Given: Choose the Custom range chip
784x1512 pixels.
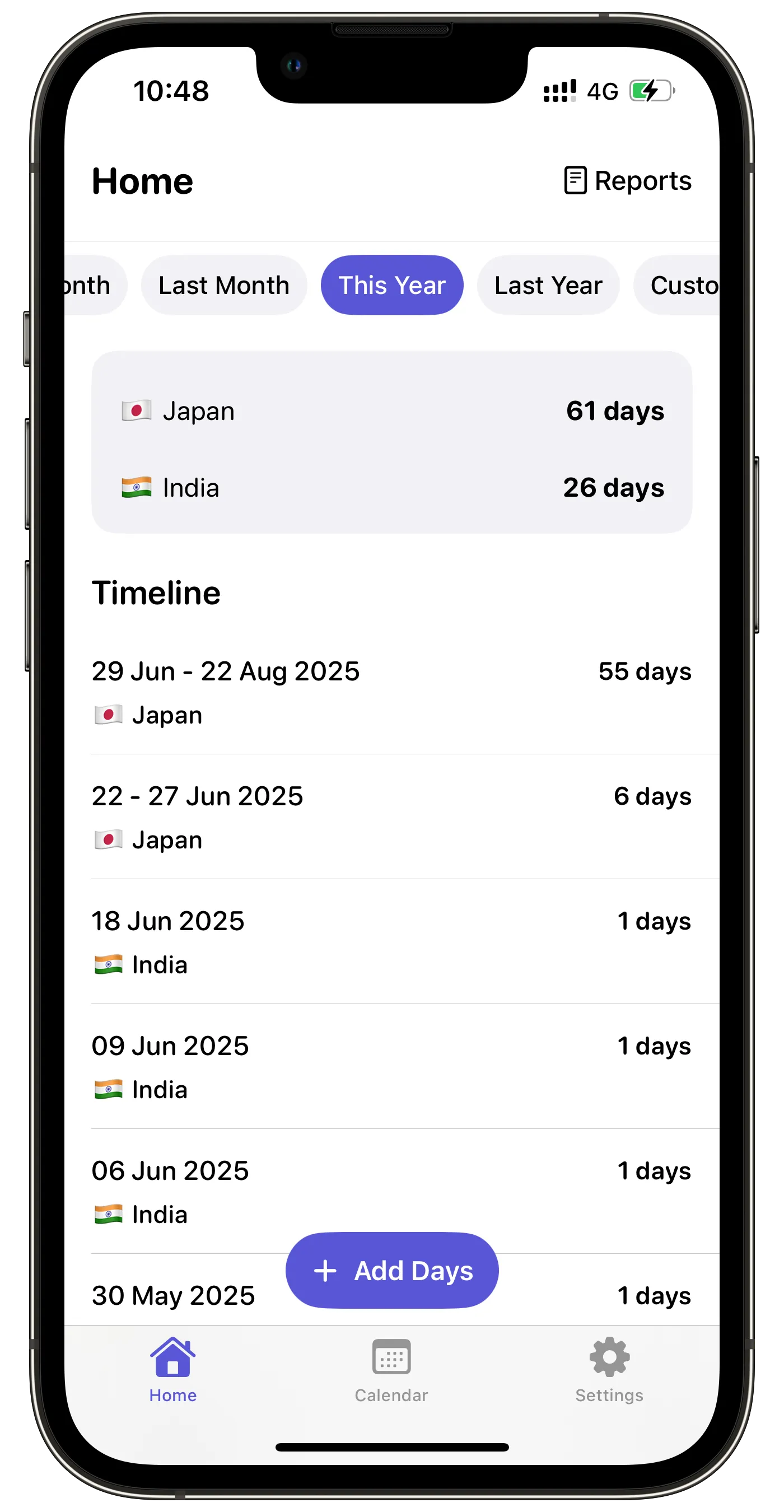Looking at the screenshot, I should pos(681,285).
